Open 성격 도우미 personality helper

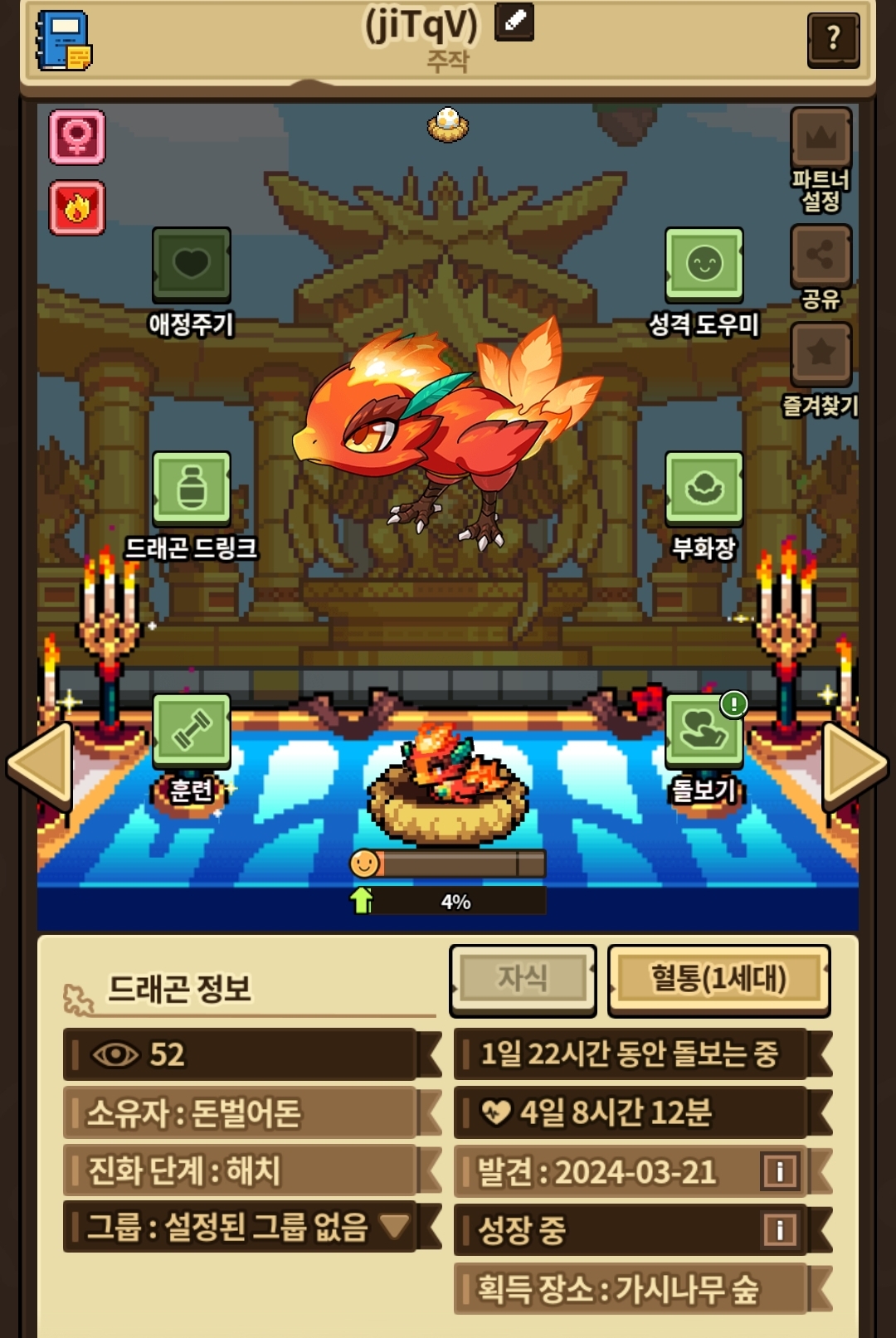(x=704, y=265)
